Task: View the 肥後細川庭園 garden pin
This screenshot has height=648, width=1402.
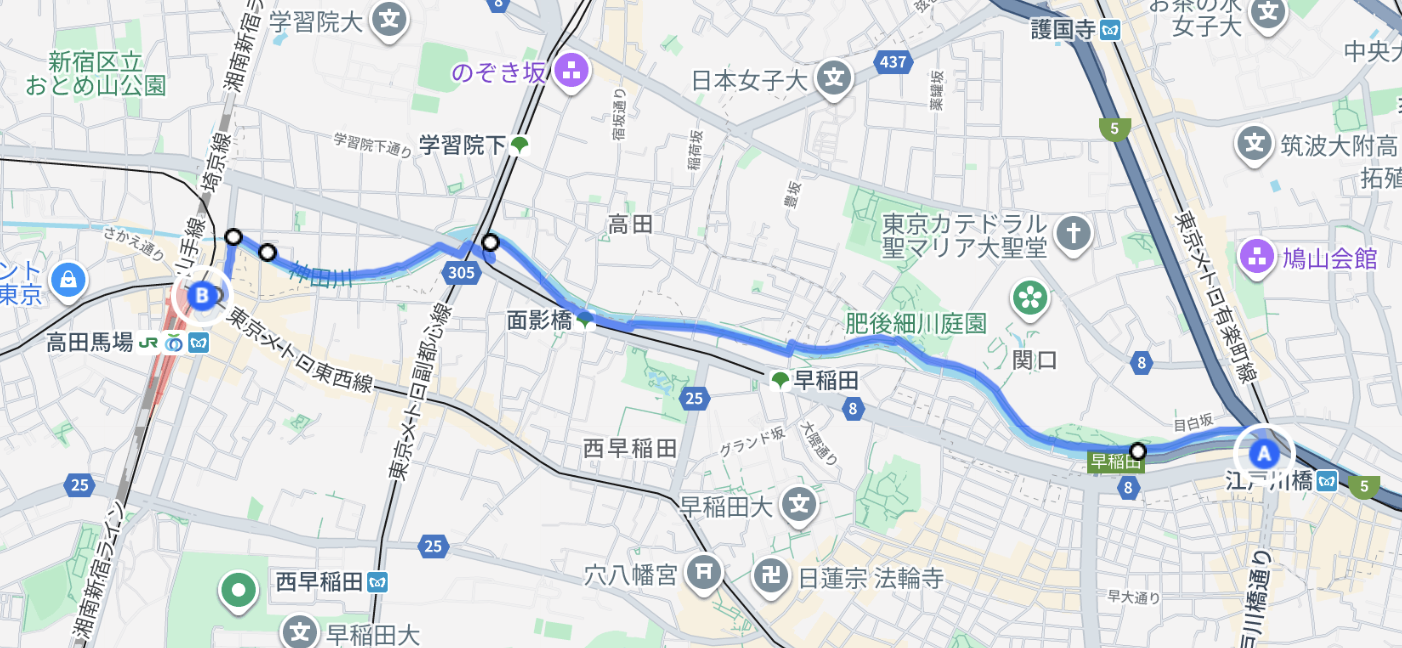Action: click(x=1029, y=296)
